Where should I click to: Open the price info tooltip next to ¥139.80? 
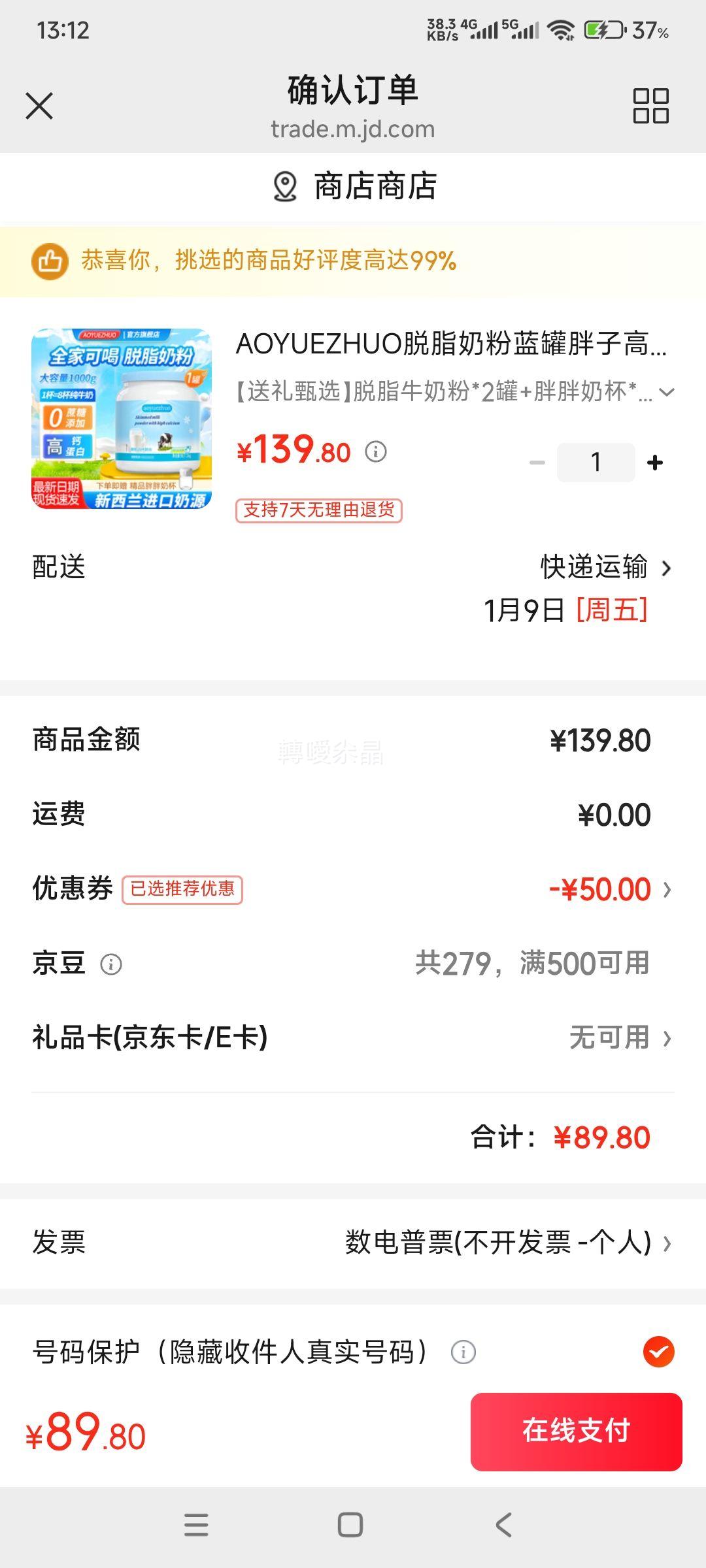click(x=375, y=450)
